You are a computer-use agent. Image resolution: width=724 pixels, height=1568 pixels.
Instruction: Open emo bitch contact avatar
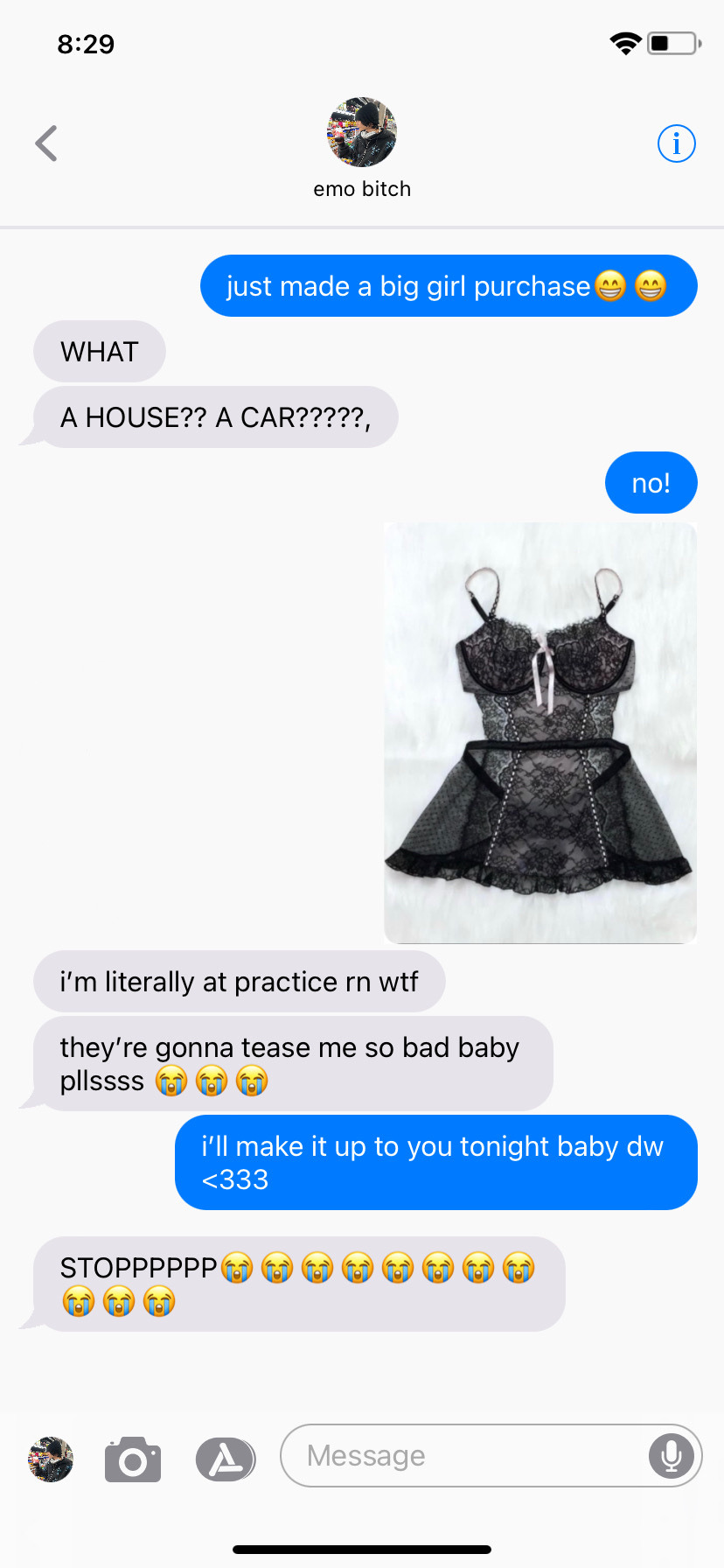362,132
